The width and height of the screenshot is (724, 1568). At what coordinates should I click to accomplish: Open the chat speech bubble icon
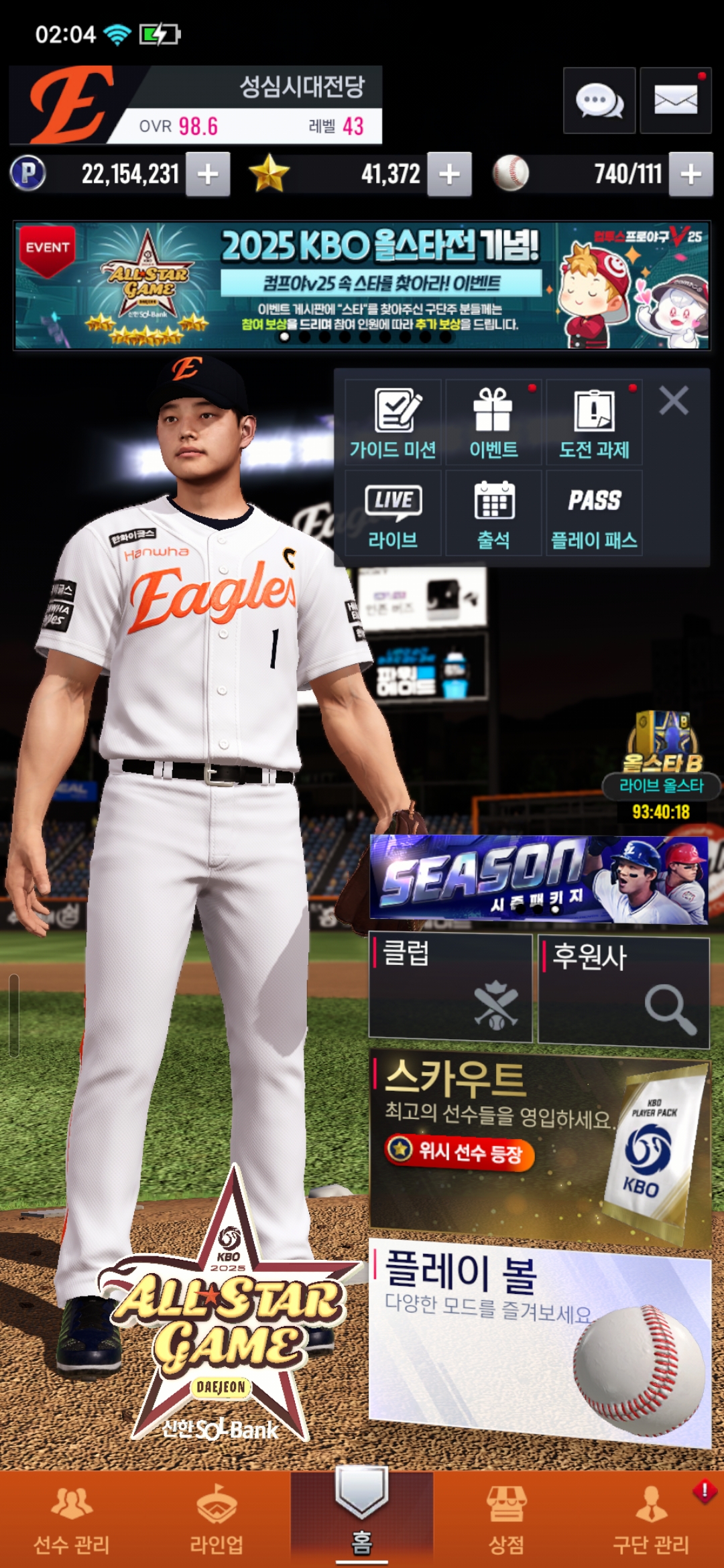point(599,101)
